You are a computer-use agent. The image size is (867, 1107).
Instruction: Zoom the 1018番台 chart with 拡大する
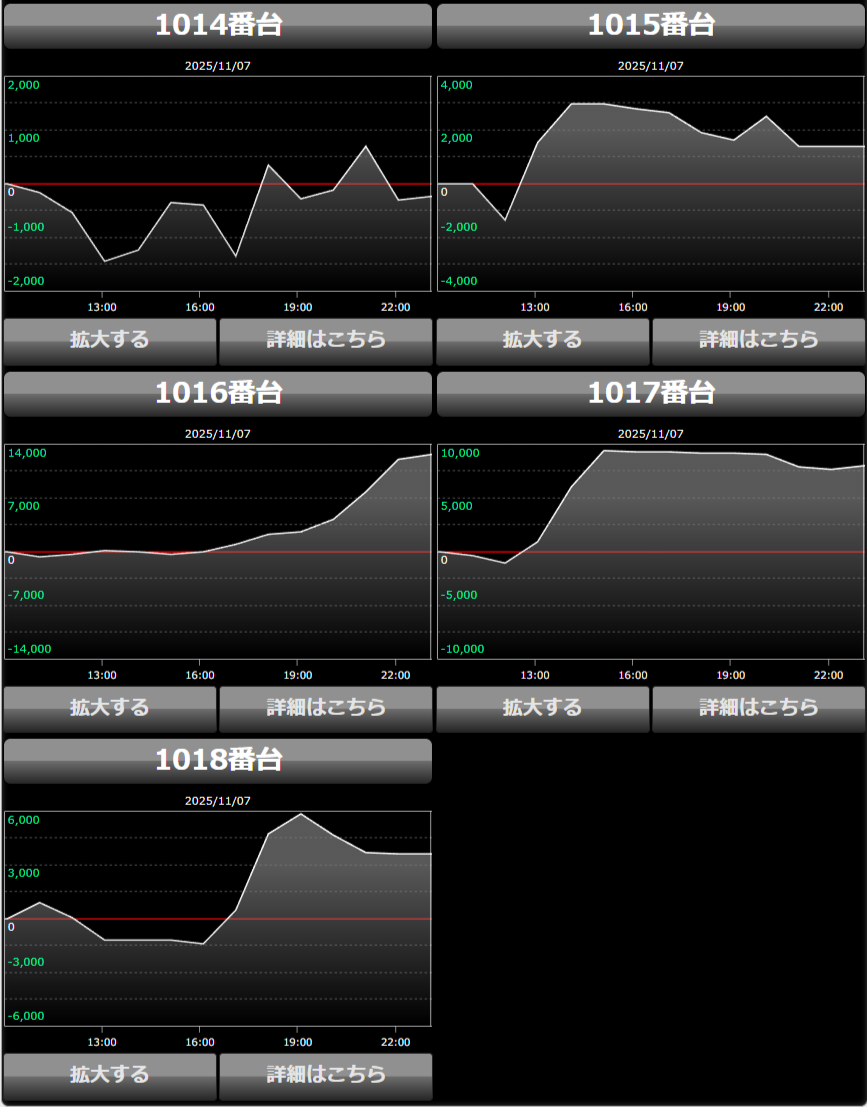point(110,1076)
